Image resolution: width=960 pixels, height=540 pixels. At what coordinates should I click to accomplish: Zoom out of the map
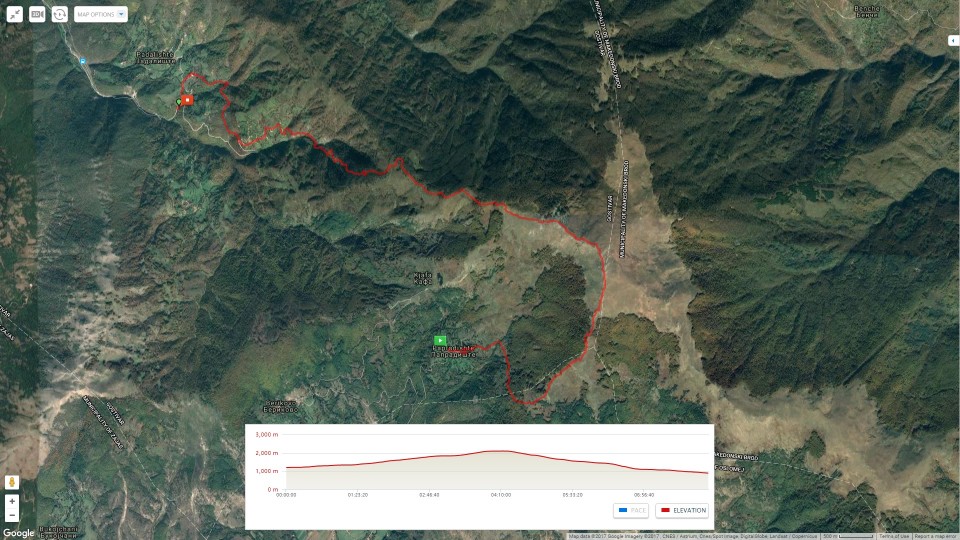click(x=12, y=515)
